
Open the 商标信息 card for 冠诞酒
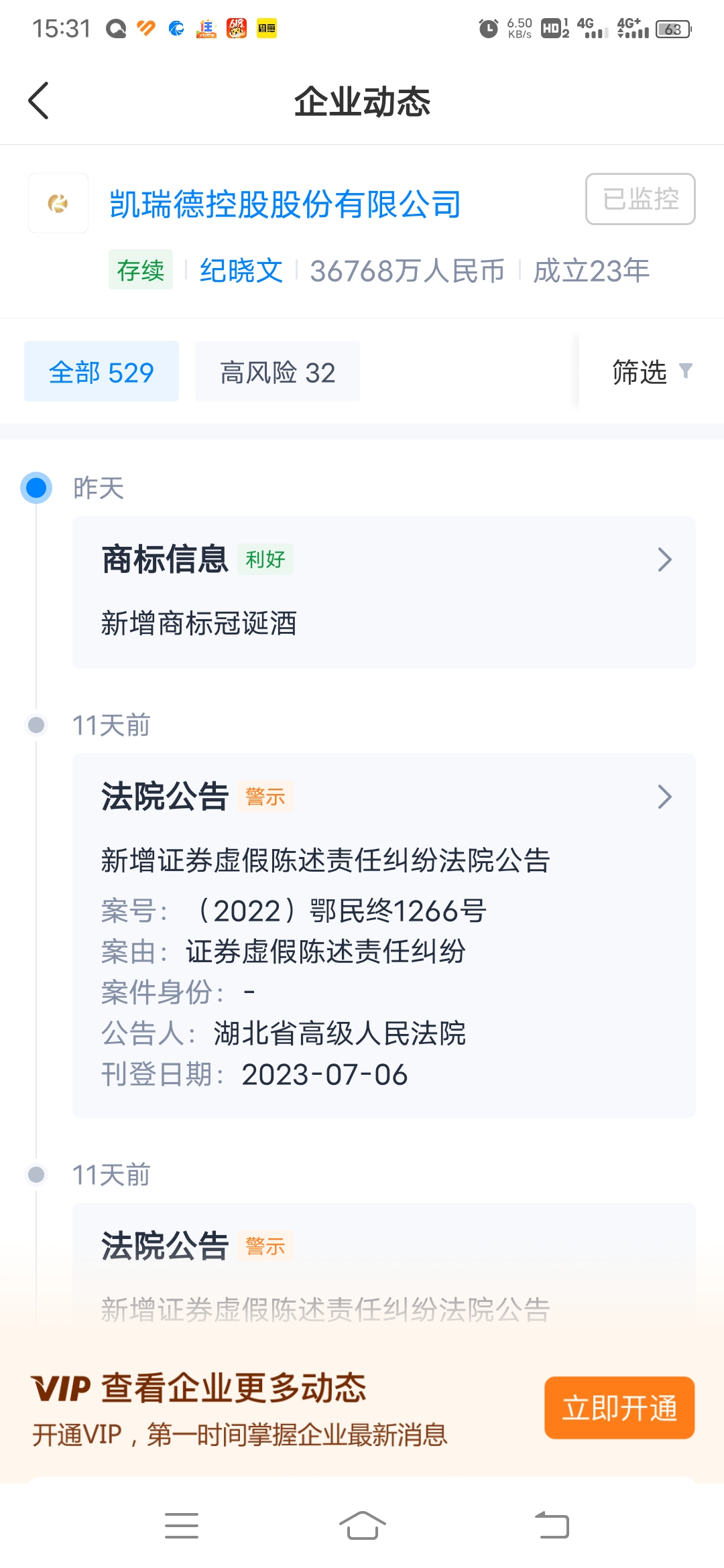coord(383,592)
